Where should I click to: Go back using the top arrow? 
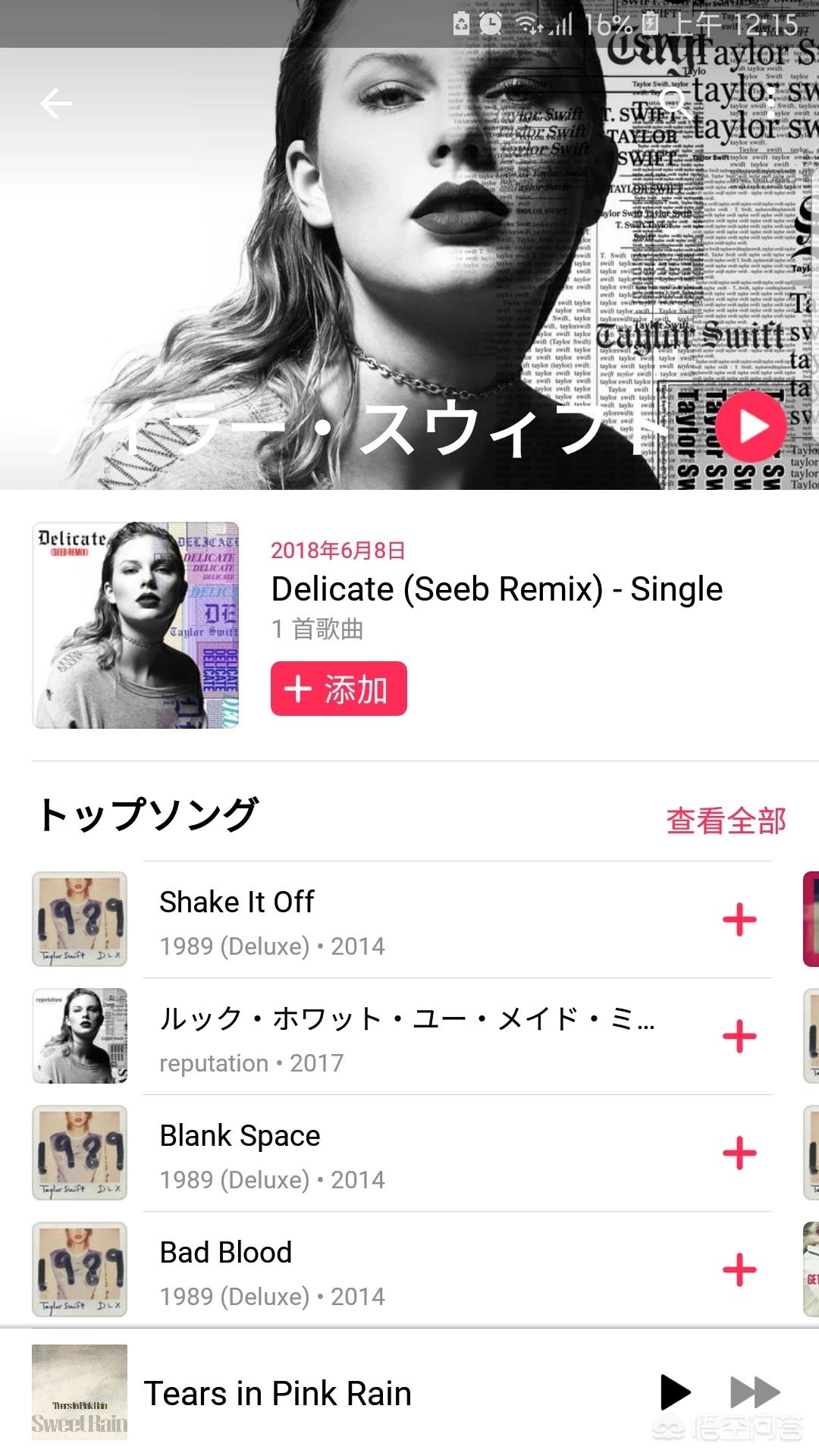56,103
